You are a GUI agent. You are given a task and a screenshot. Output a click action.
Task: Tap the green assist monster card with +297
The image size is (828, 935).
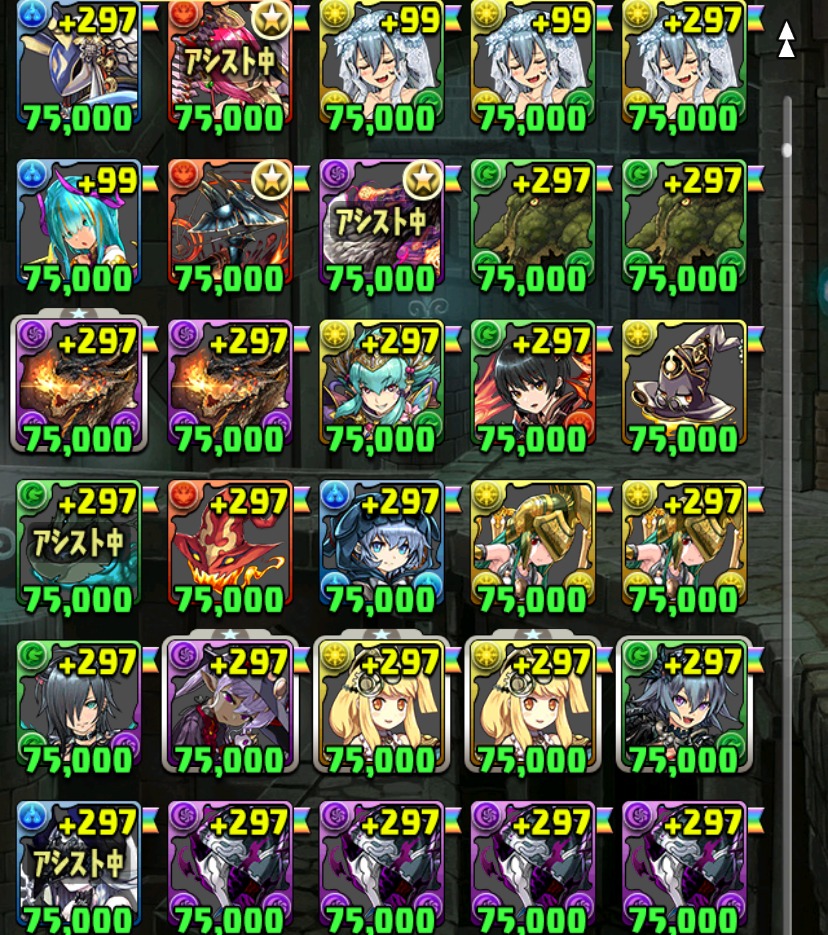click(x=80, y=545)
